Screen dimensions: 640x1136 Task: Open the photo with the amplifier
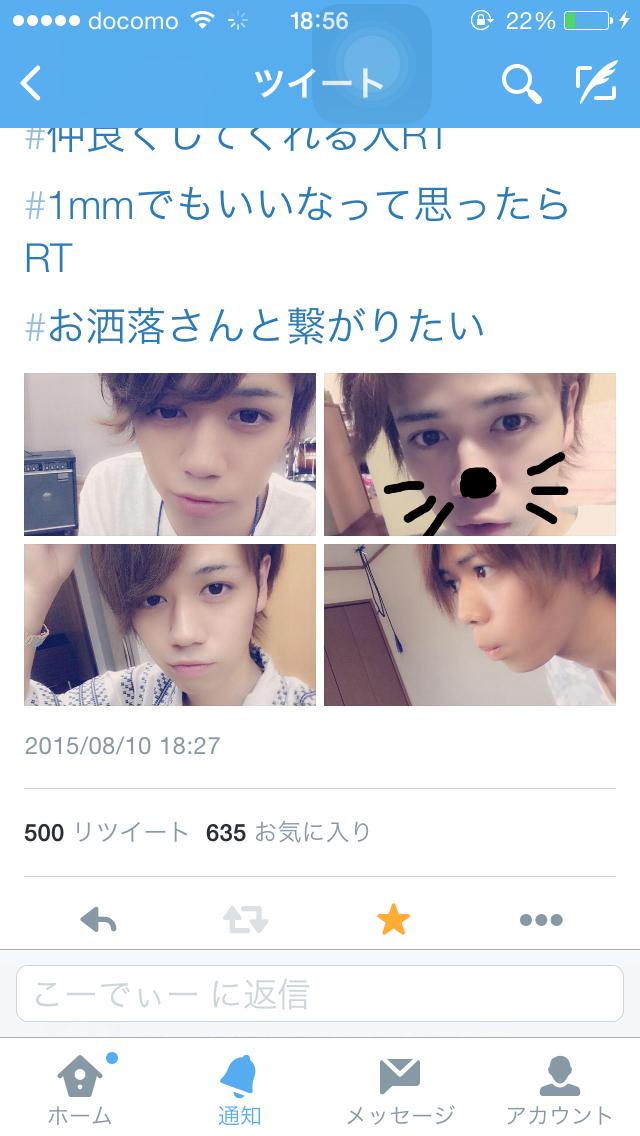[x=170, y=455]
